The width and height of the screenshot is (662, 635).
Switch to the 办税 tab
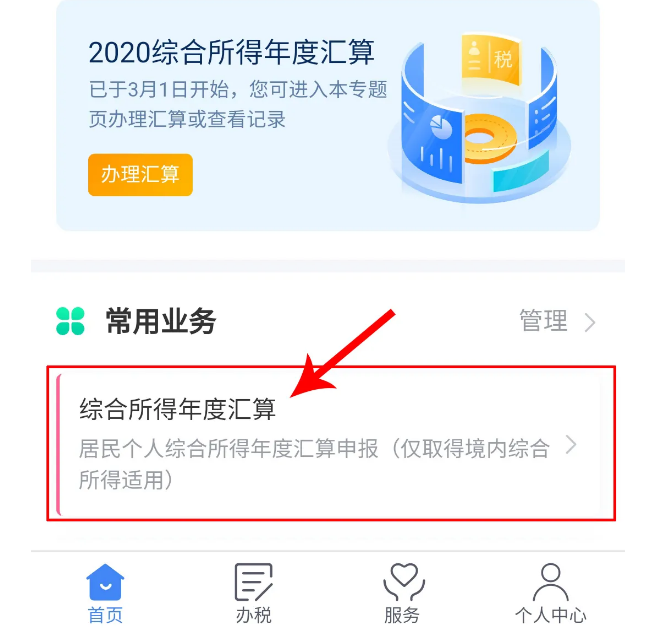click(253, 594)
